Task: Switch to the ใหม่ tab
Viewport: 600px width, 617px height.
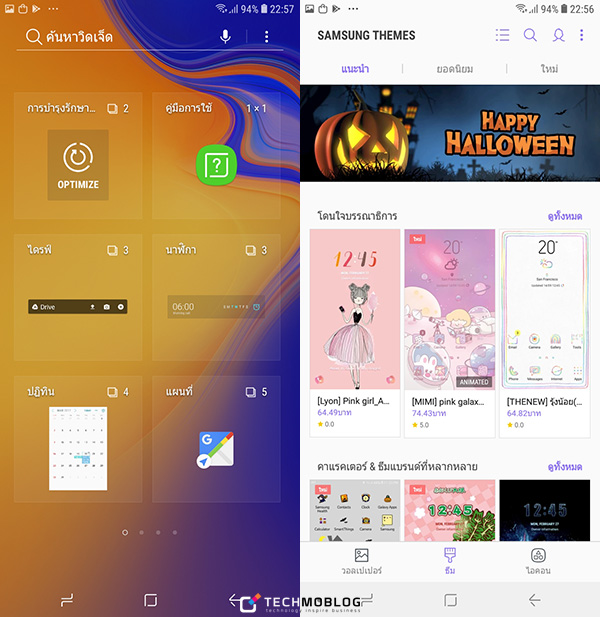Action: [549, 69]
